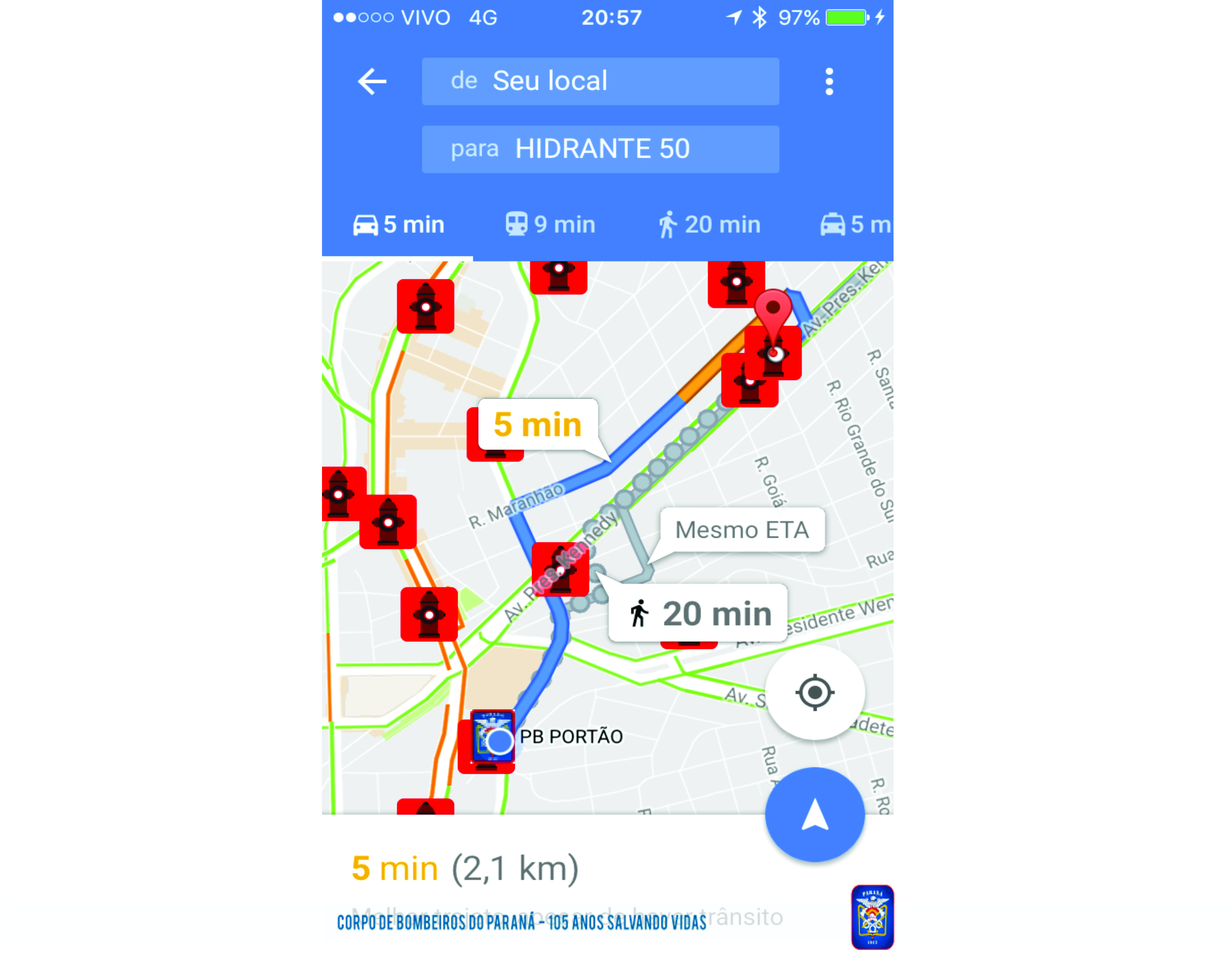Select the Mesmo ETA alternate route
The height and width of the screenshot is (964, 1232).
point(742,530)
